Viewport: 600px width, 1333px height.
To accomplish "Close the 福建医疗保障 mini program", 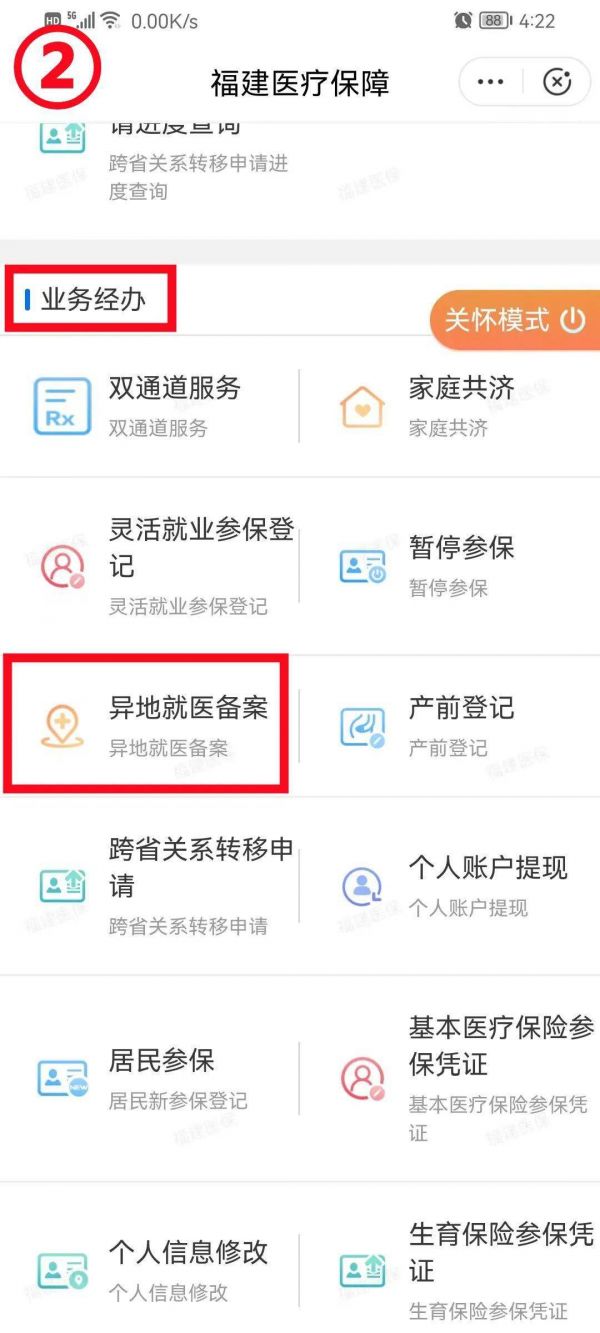I will 557,82.
